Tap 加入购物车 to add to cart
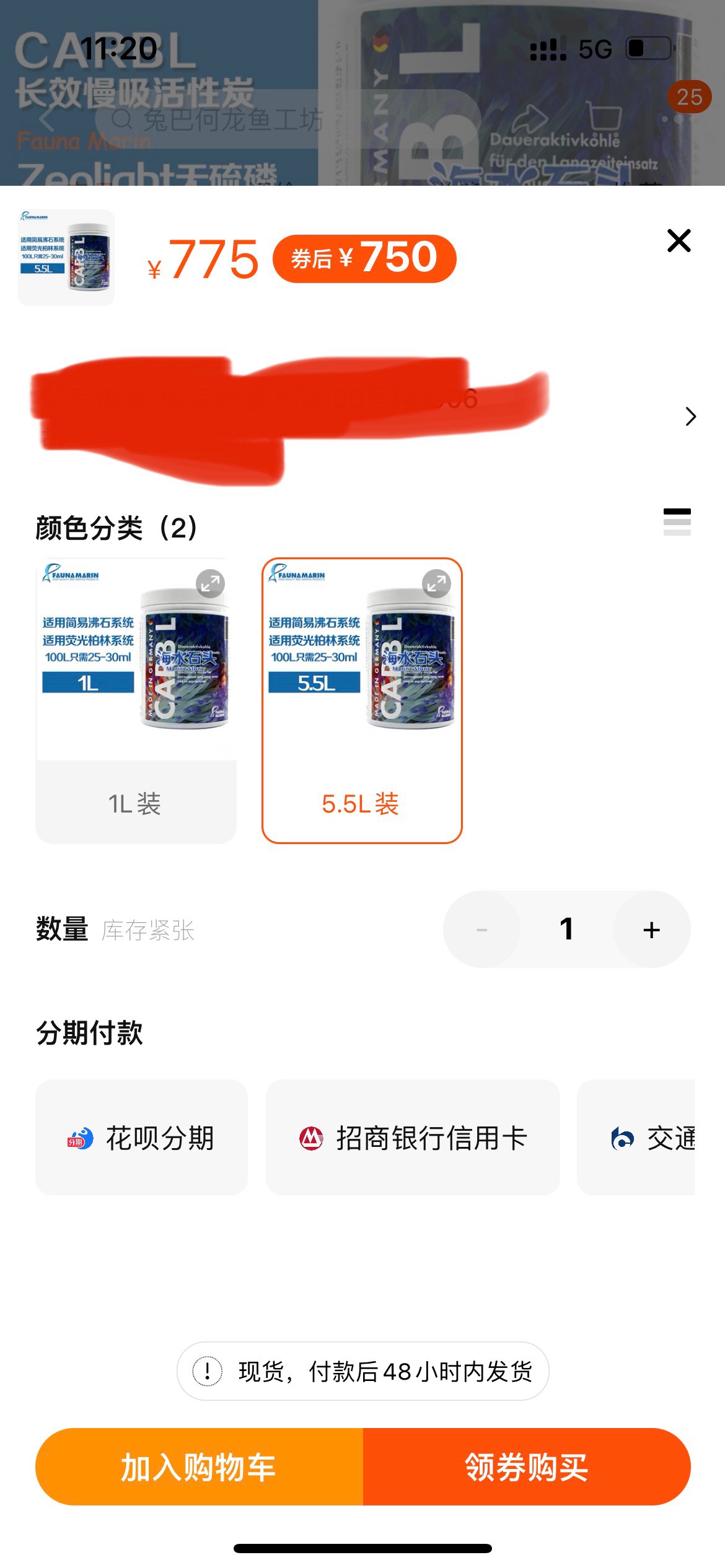Image resolution: width=725 pixels, height=1568 pixels. [x=199, y=1467]
